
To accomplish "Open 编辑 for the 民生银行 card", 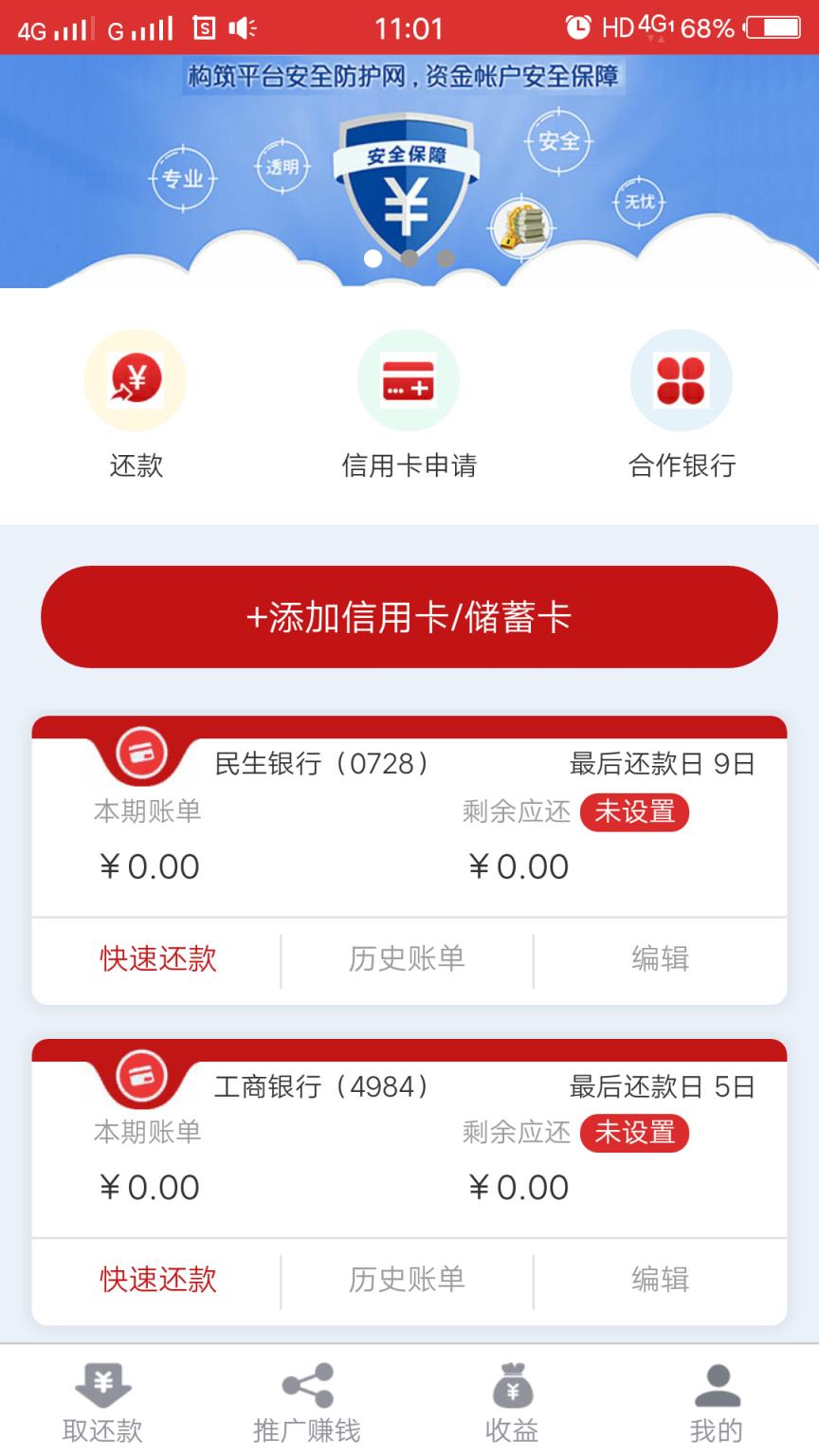I will (660, 960).
